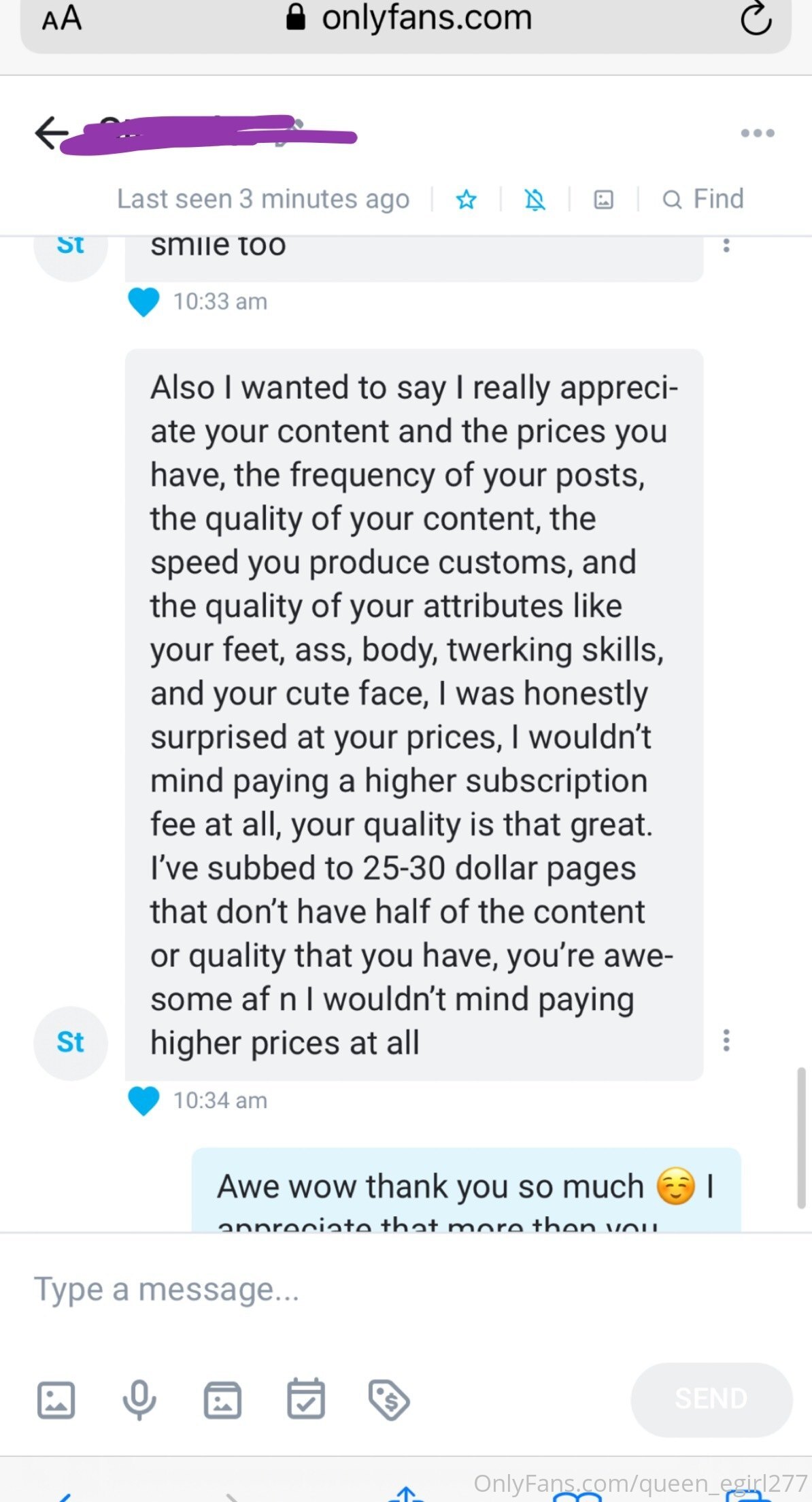Open the chat overflow menu
The width and height of the screenshot is (812, 1502).
tap(758, 133)
